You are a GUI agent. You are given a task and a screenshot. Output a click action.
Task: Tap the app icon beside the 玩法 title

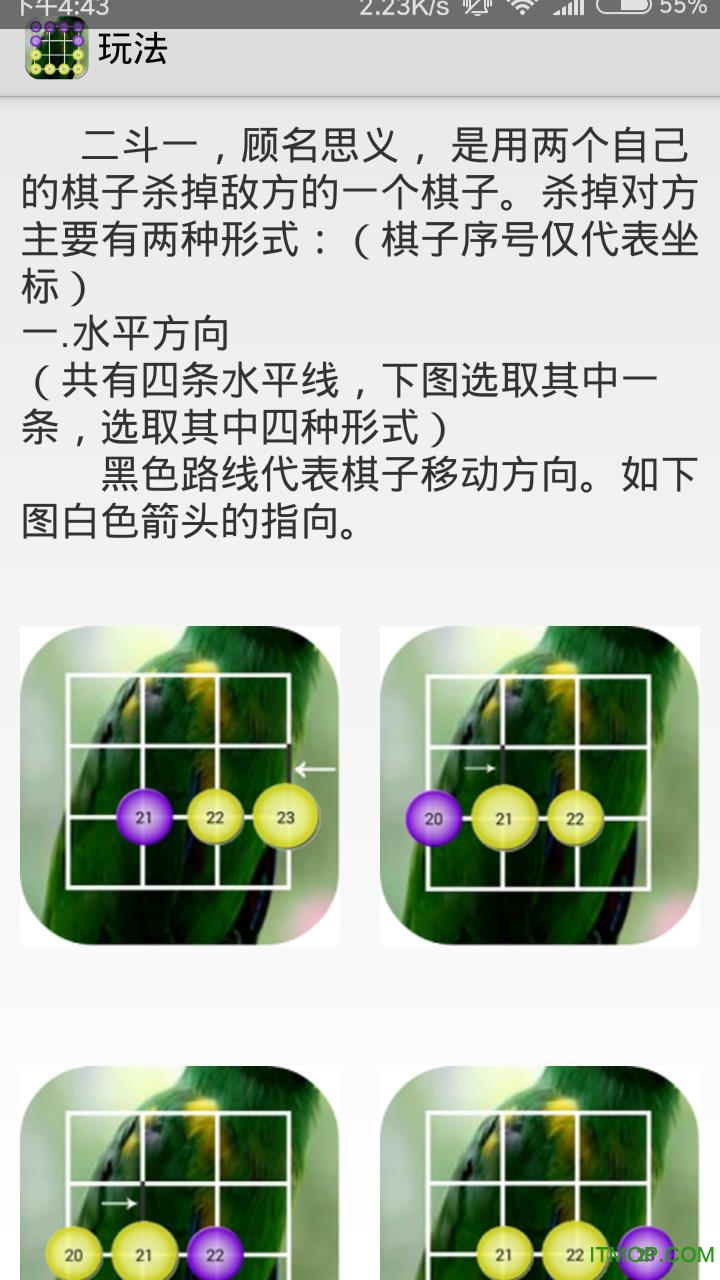[x=57, y=51]
